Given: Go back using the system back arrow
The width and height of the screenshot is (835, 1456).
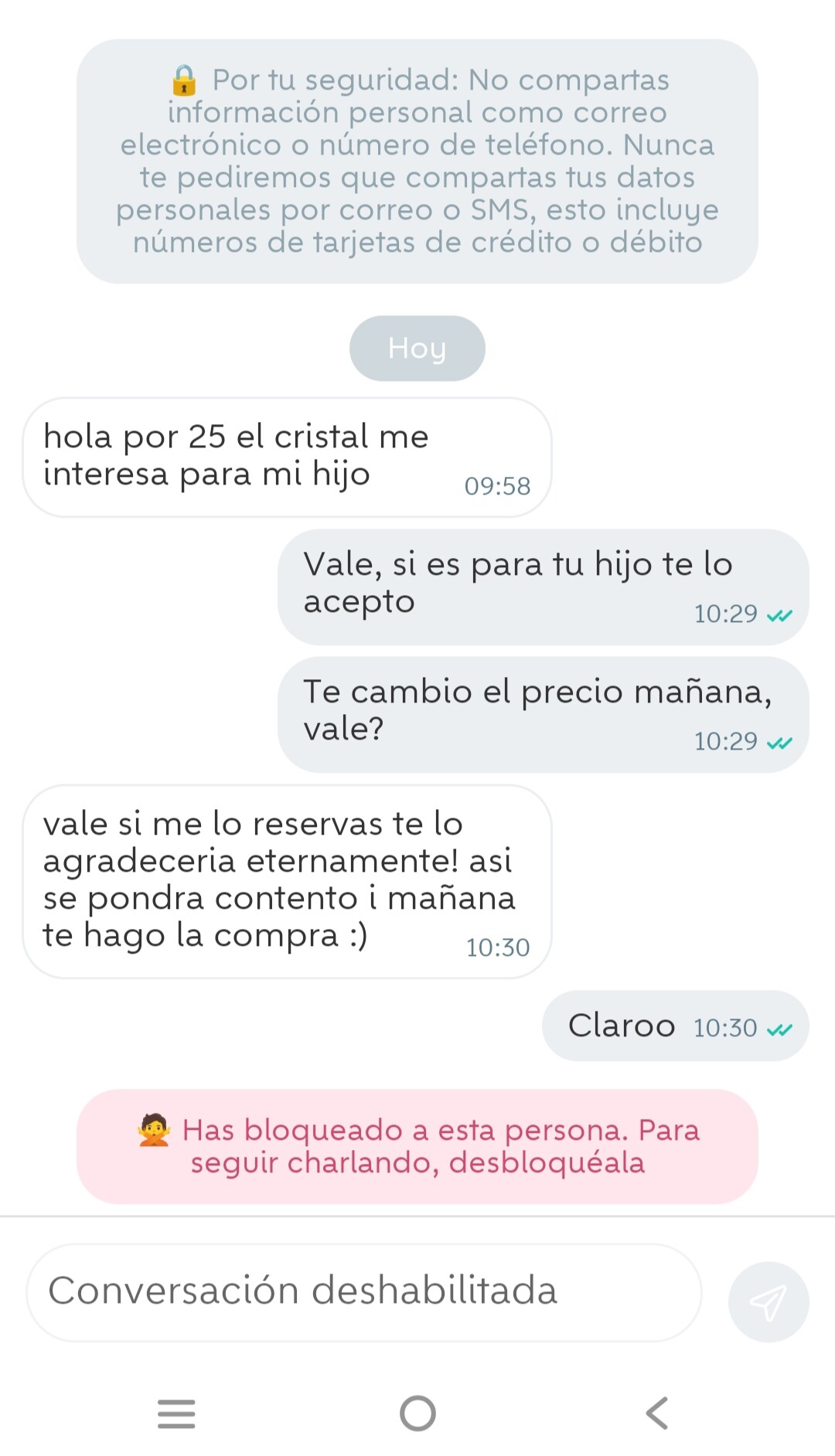Looking at the screenshot, I should 656,1413.
